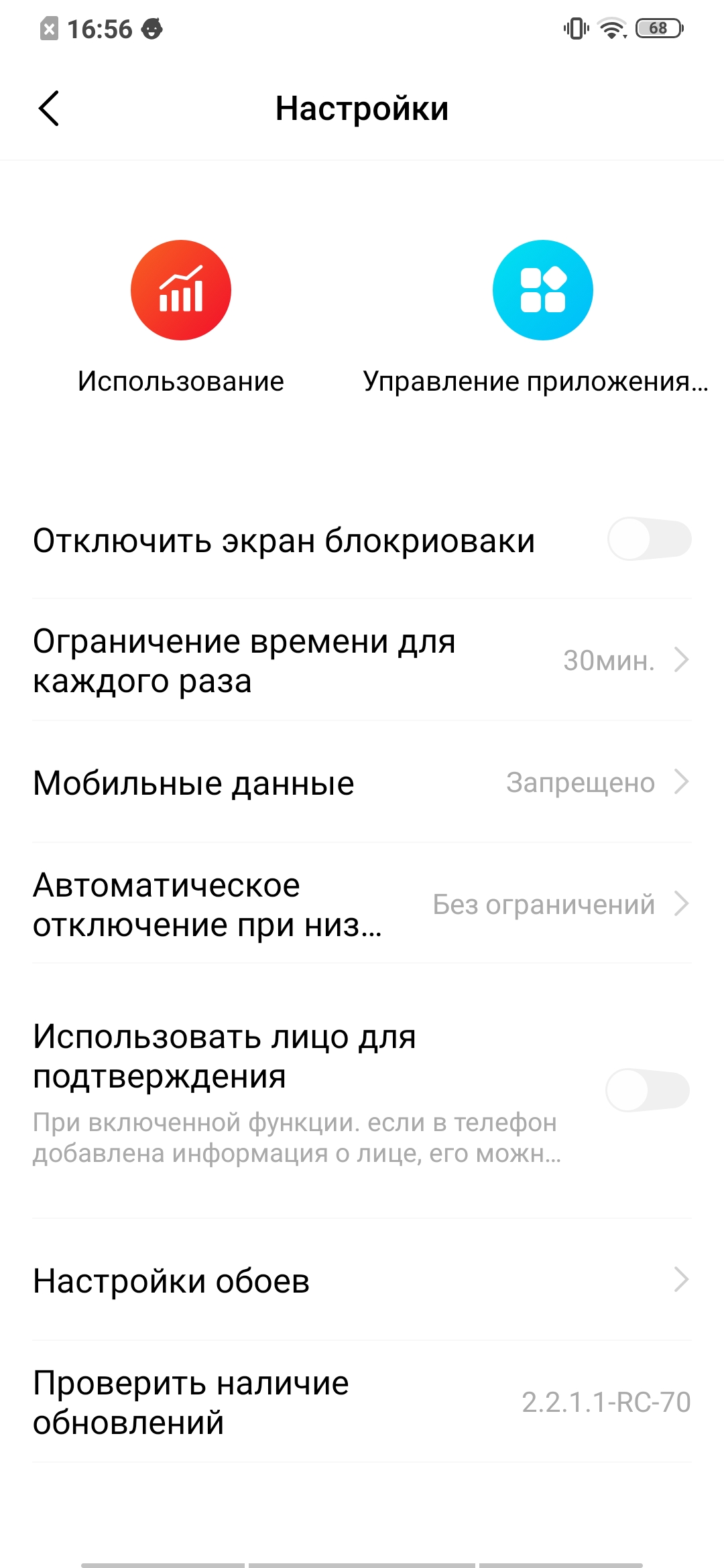This screenshot has width=724, height=1568.
Task: Open Автоматическое отключение при низком заряде
Action: [x=362, y=905]
